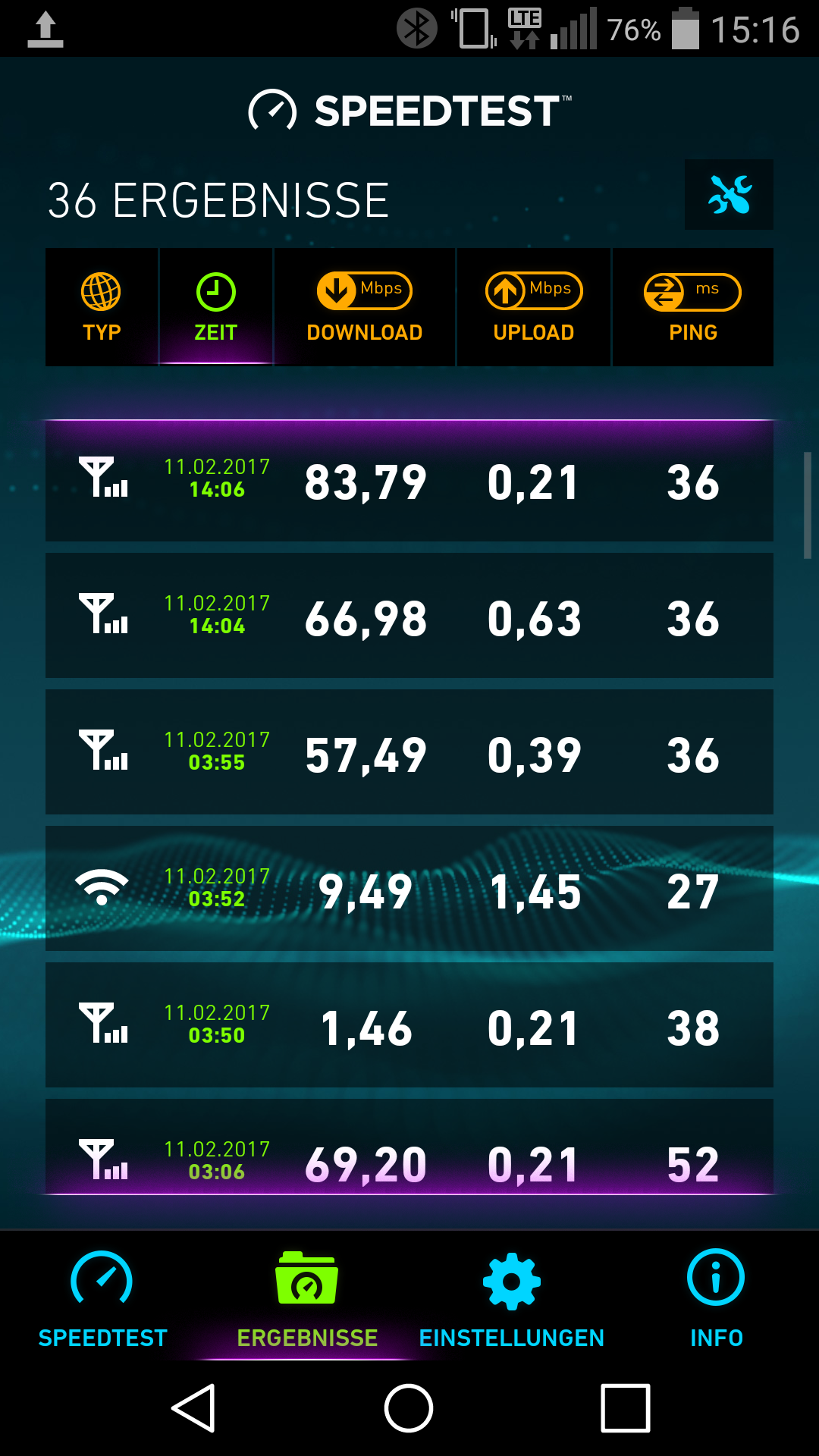This screenshot has width=819, height=1456.
Task: Go to Einstellungen
Action: click(512, 1298)
